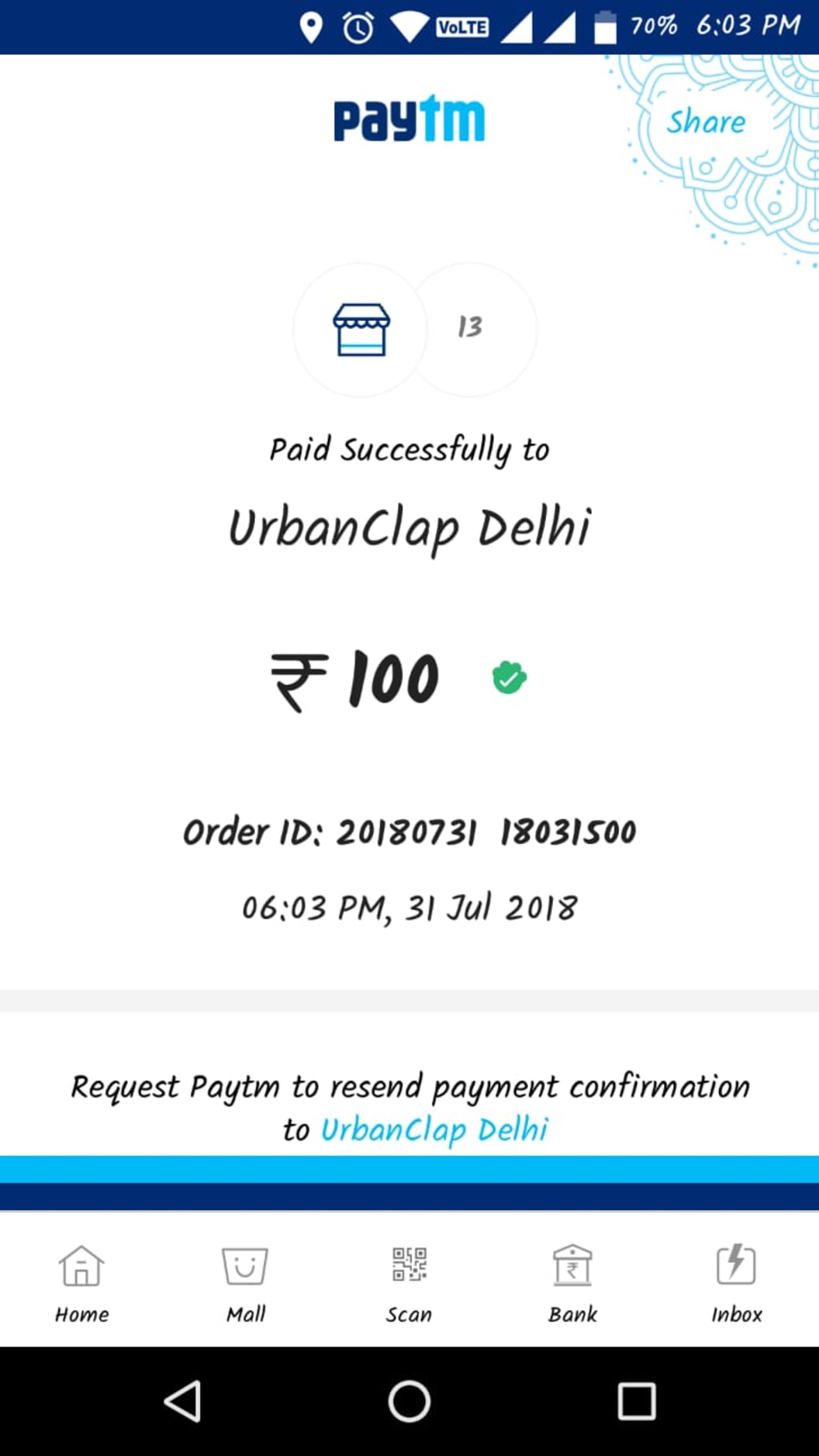Tap the system home button

[409, 1401]
